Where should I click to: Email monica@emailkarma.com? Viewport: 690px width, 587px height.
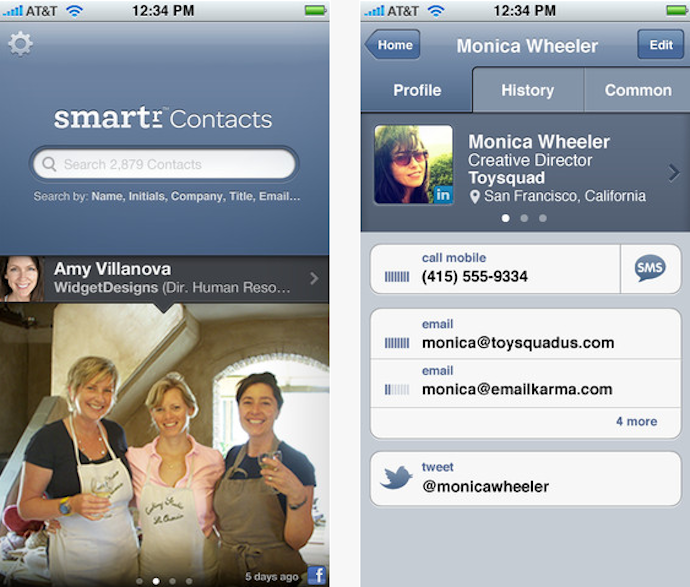[x=517, y=381]
